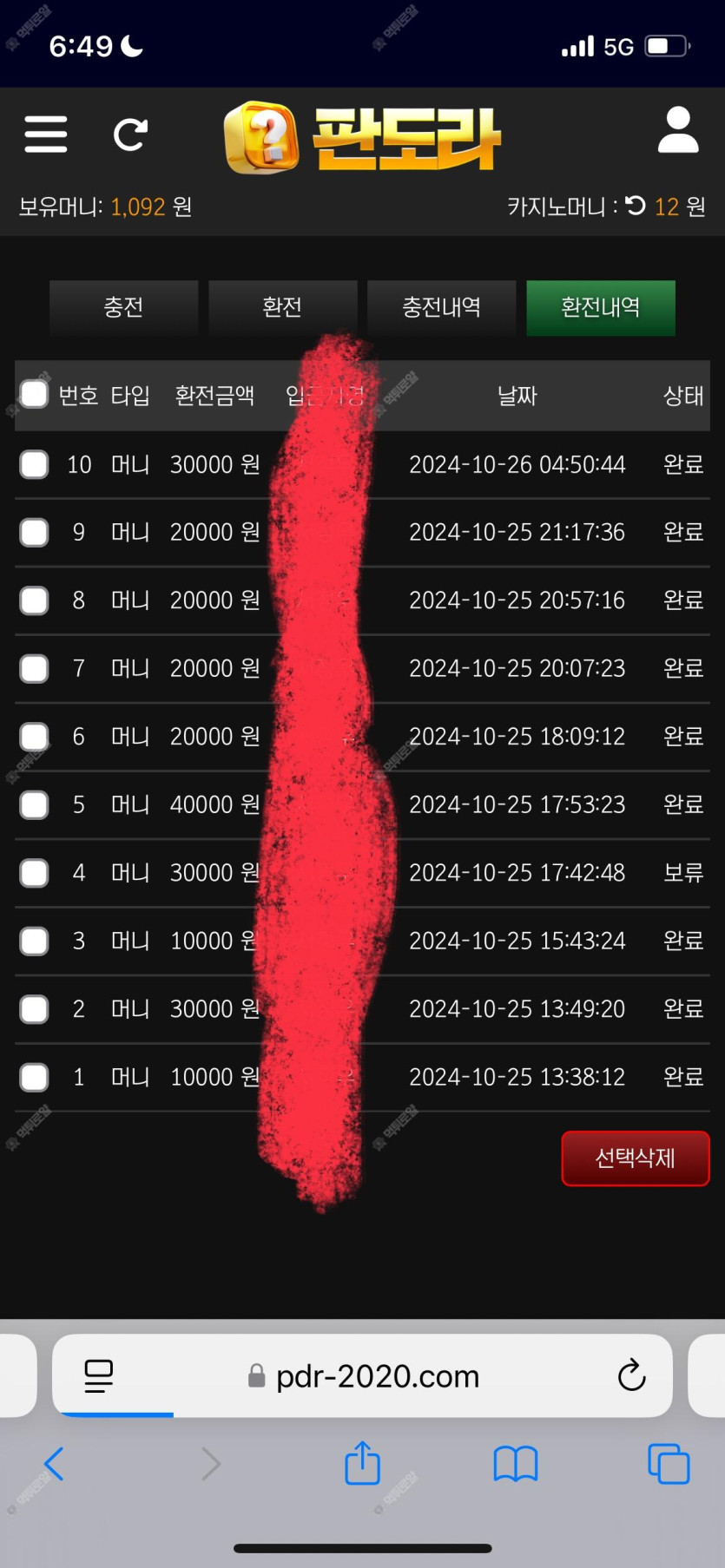Viewport: 725px width, 1568px height.
Task: Tap the pdr-2020.com address bar
Action: pyautogui.click(x=363, y=1376)
